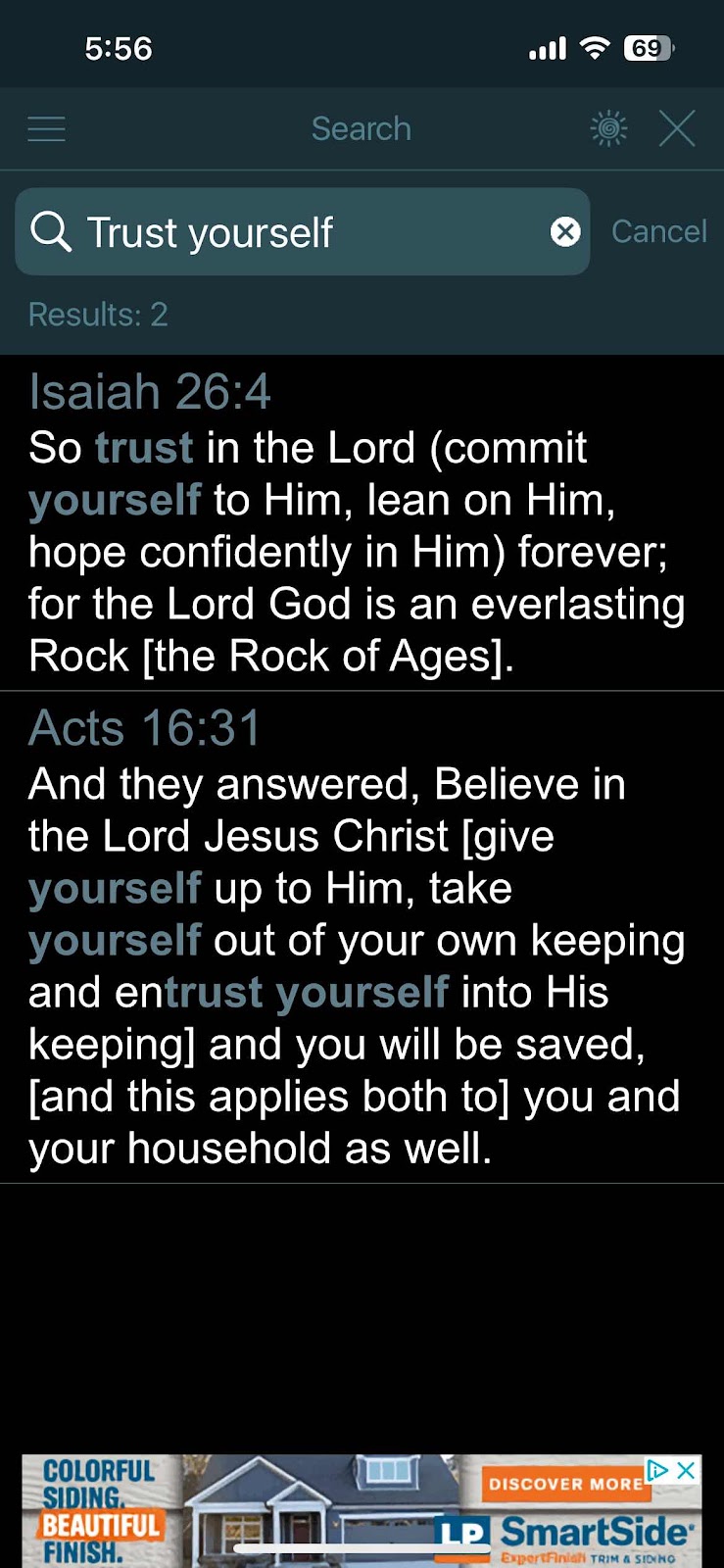Image resolution: width=724 pixels, height=1568 pixels.
Task: Tap the "Trust yourself" search field
Action: click(304, 232)
